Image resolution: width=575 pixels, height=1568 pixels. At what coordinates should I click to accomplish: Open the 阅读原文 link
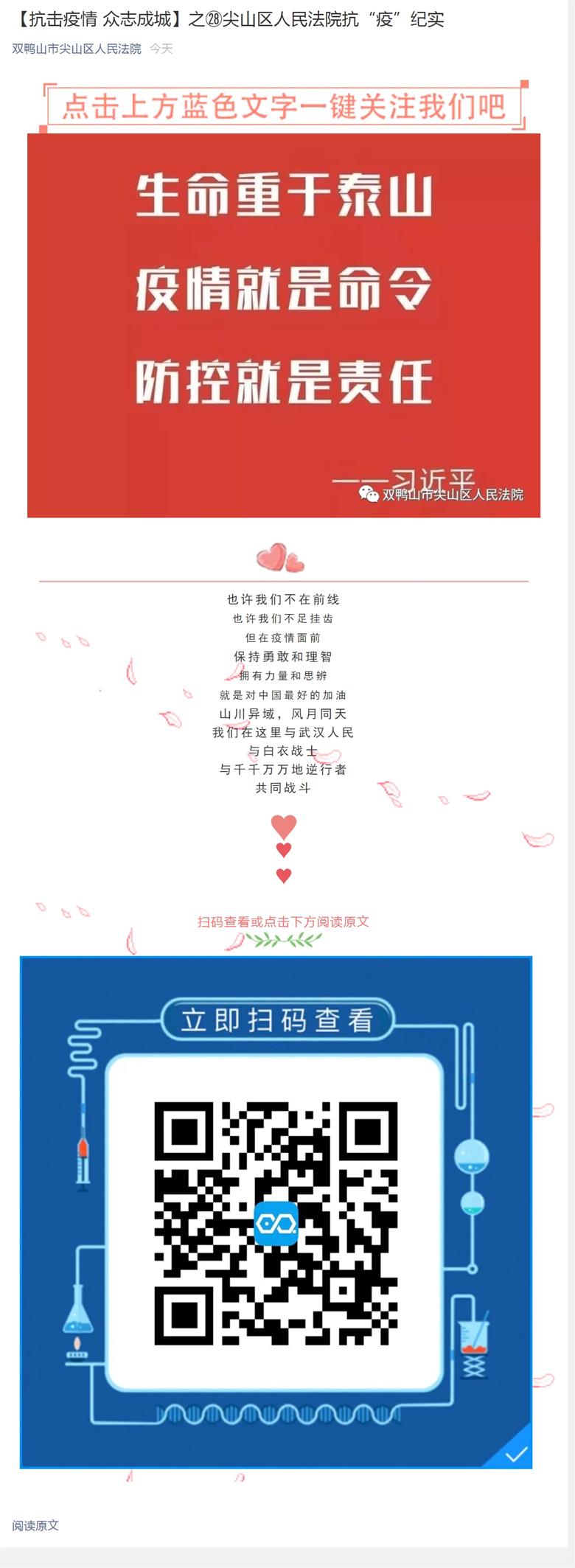(35, 1525)
